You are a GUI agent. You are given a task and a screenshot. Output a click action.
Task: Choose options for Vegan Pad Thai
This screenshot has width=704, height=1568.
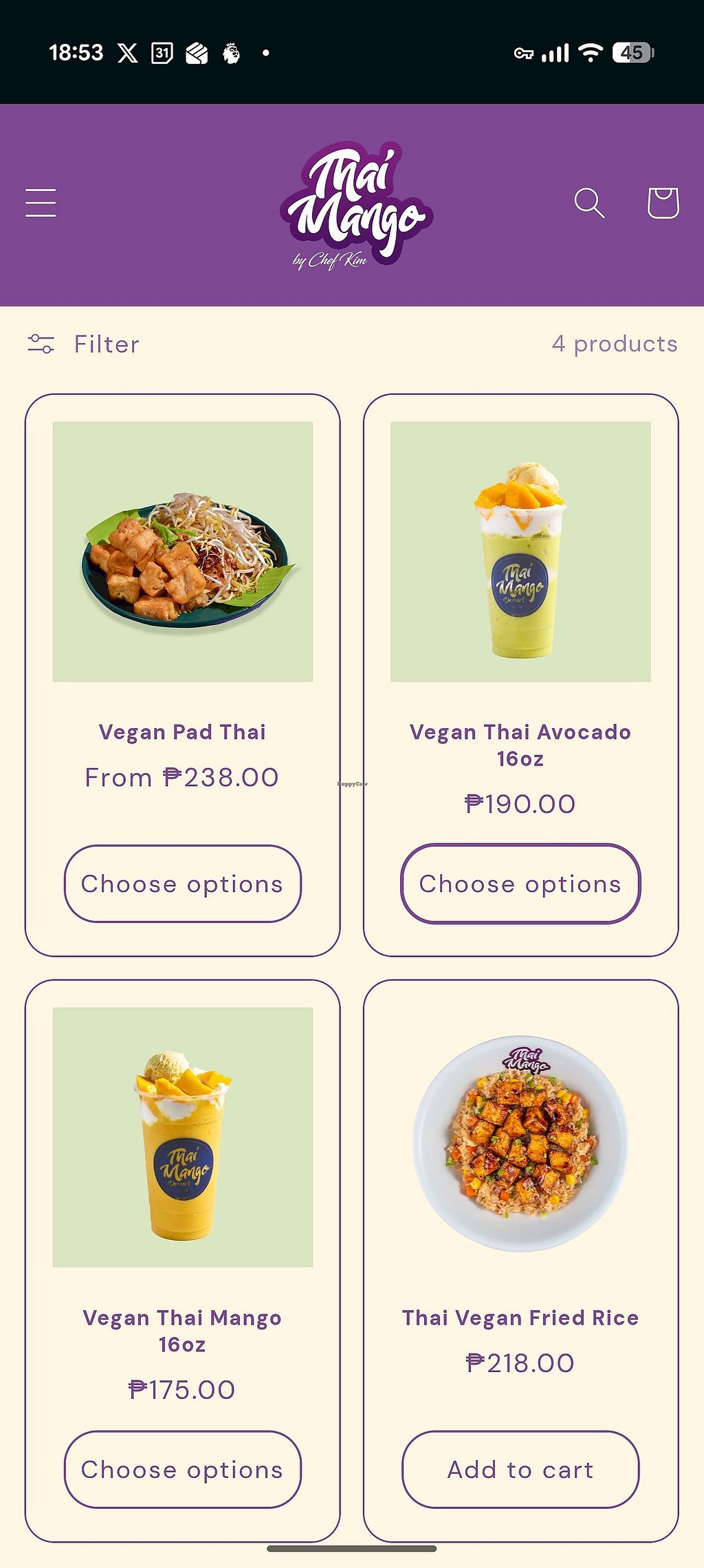[x=182, y=884]
